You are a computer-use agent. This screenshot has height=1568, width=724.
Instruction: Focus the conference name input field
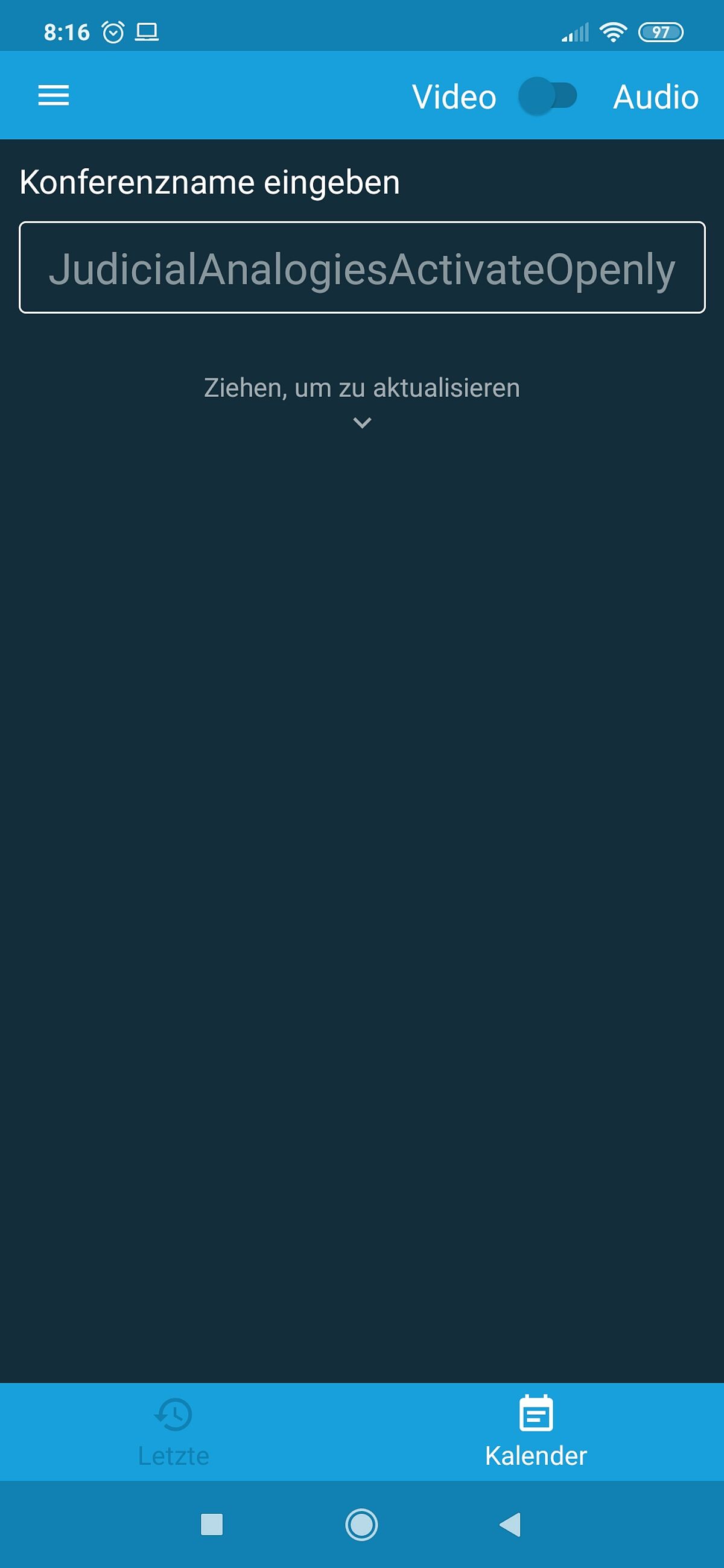click(x=361, y=268)
